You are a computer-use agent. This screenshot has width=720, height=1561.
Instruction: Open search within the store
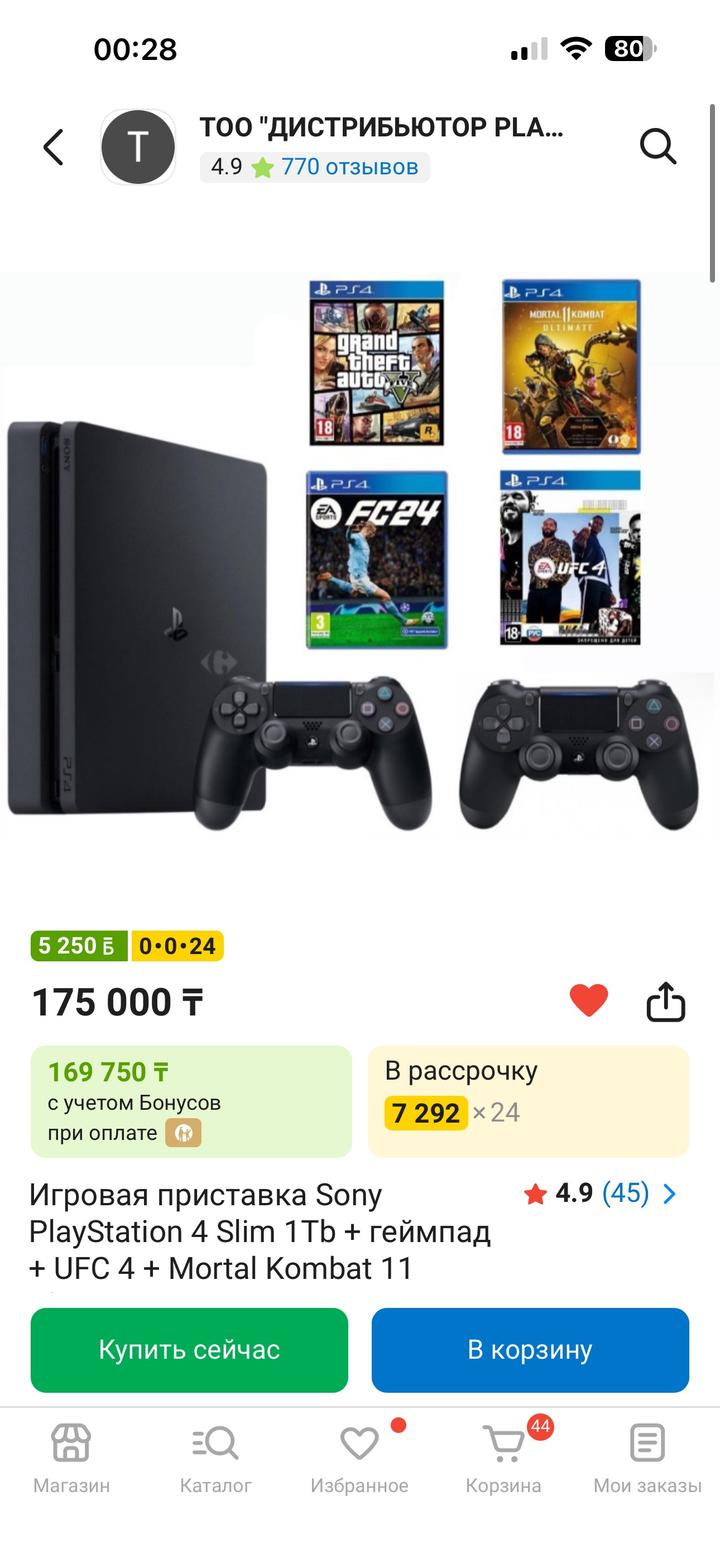coord(659,146)
